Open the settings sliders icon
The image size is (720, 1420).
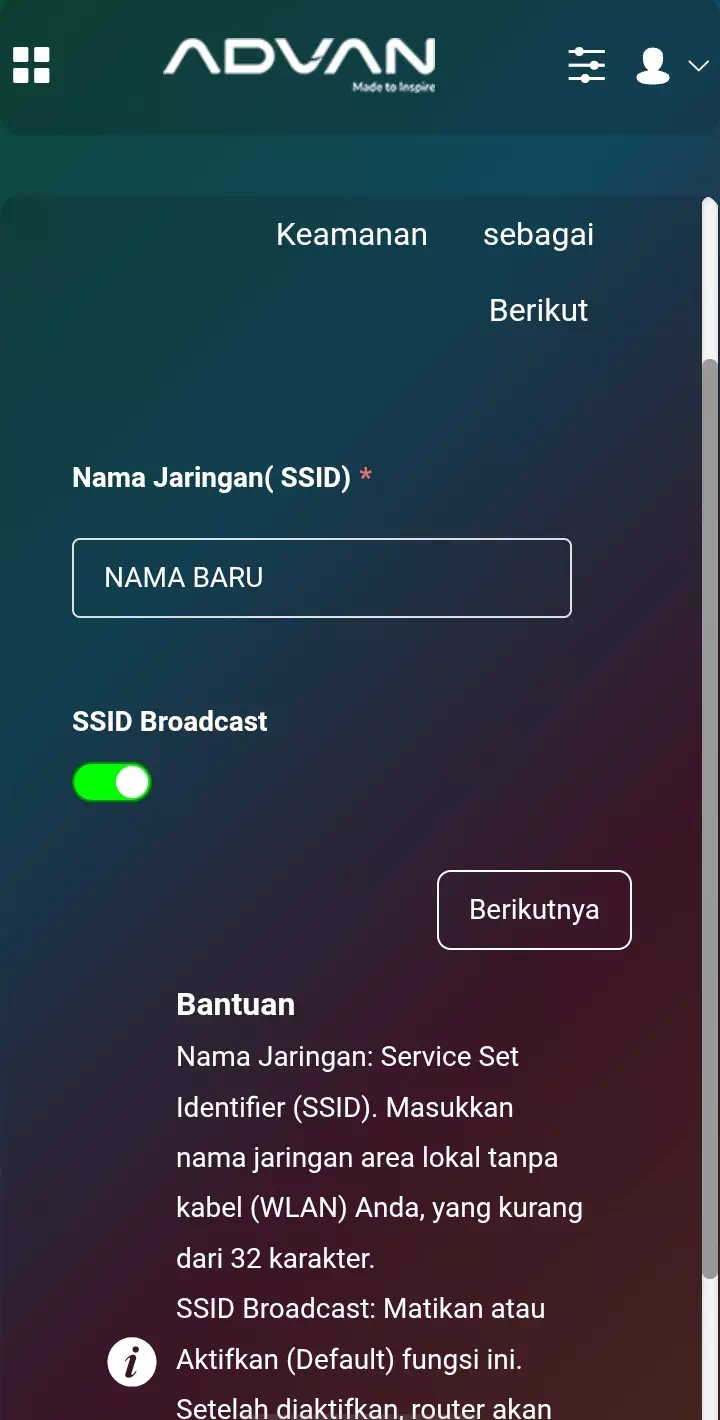(586, 65)
